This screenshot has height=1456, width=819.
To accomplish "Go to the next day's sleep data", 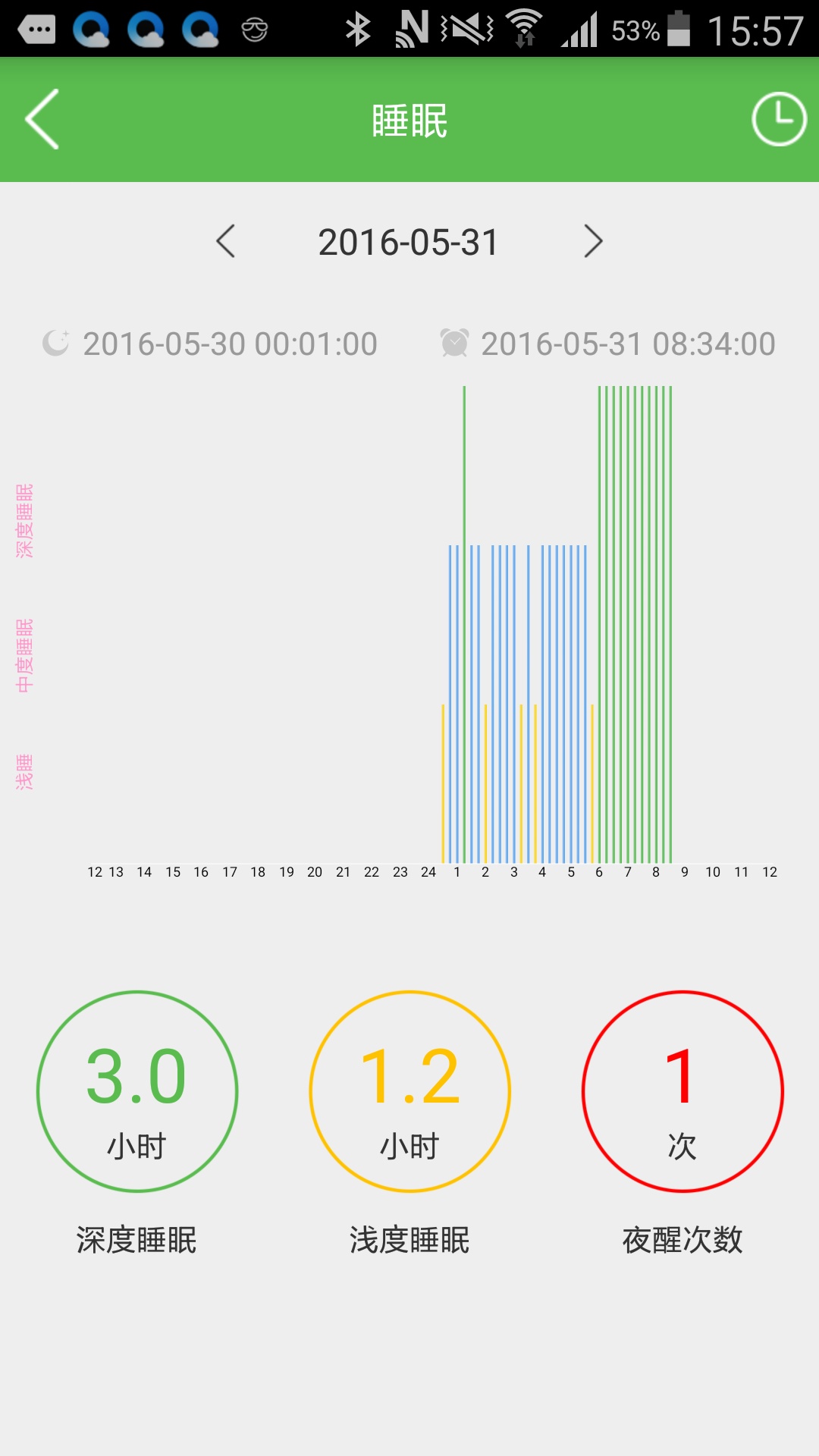I will (x=593, y=242).
